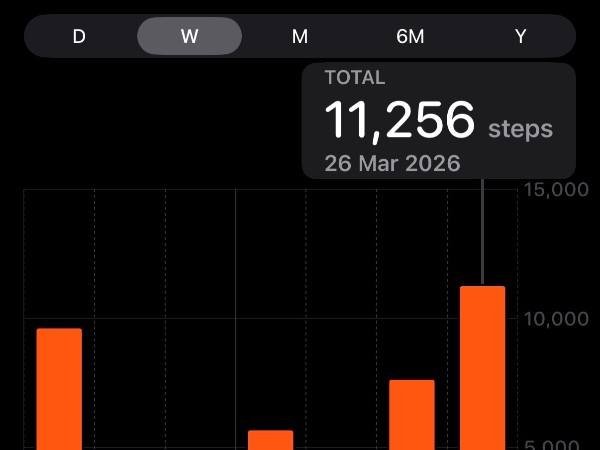Switch to the D day view

point(79,36)
